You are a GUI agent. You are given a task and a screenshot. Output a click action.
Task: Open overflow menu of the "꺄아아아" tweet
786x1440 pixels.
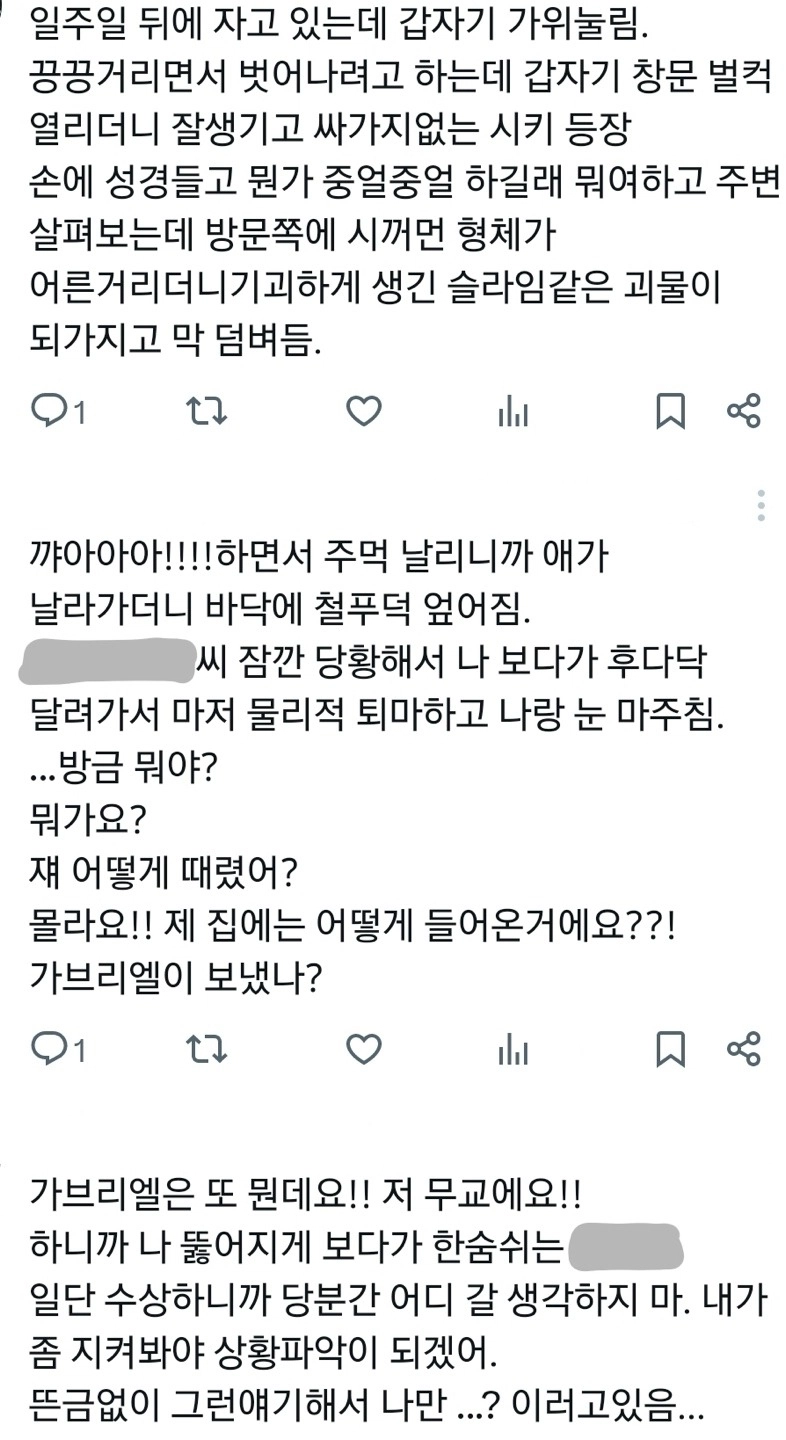pyautogui.click(x=761, y=506)
